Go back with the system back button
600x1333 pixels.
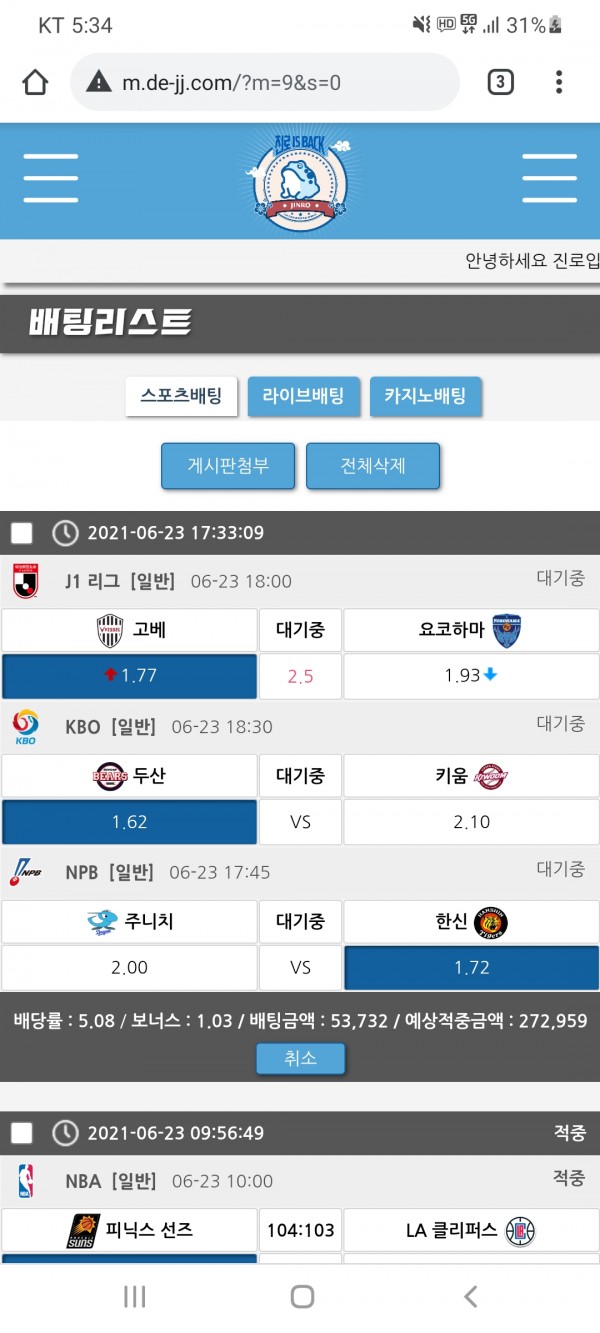(470, 1297)
